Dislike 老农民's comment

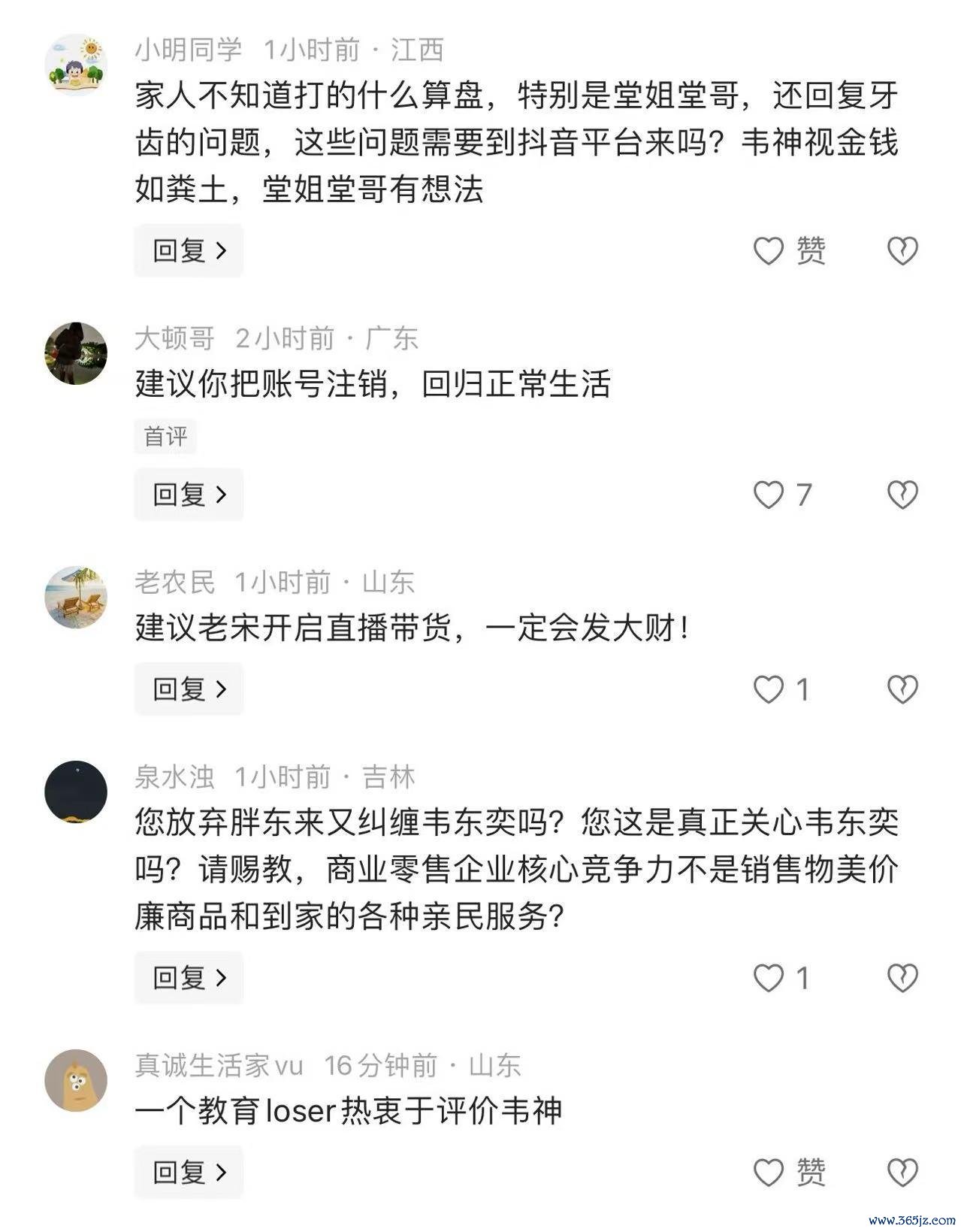[x=902, y=689]
